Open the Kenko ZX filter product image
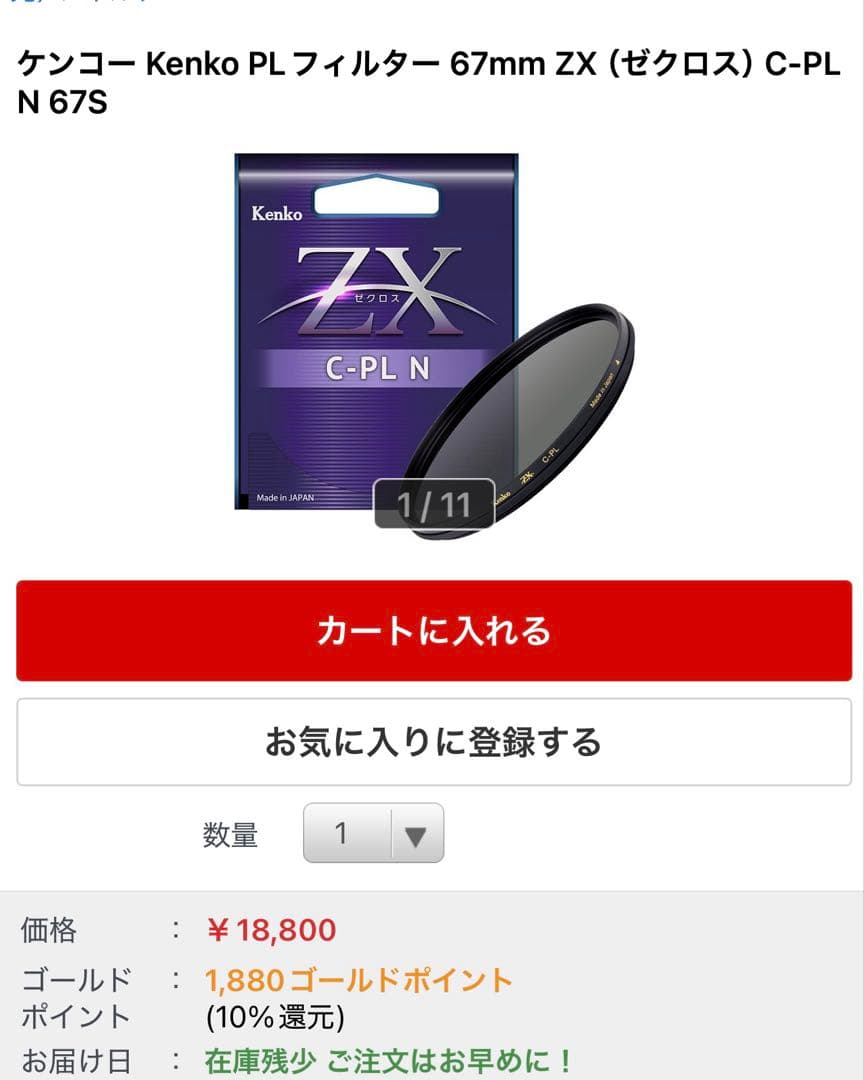Viewport: 864px width, 1080px height. (433, 340)
